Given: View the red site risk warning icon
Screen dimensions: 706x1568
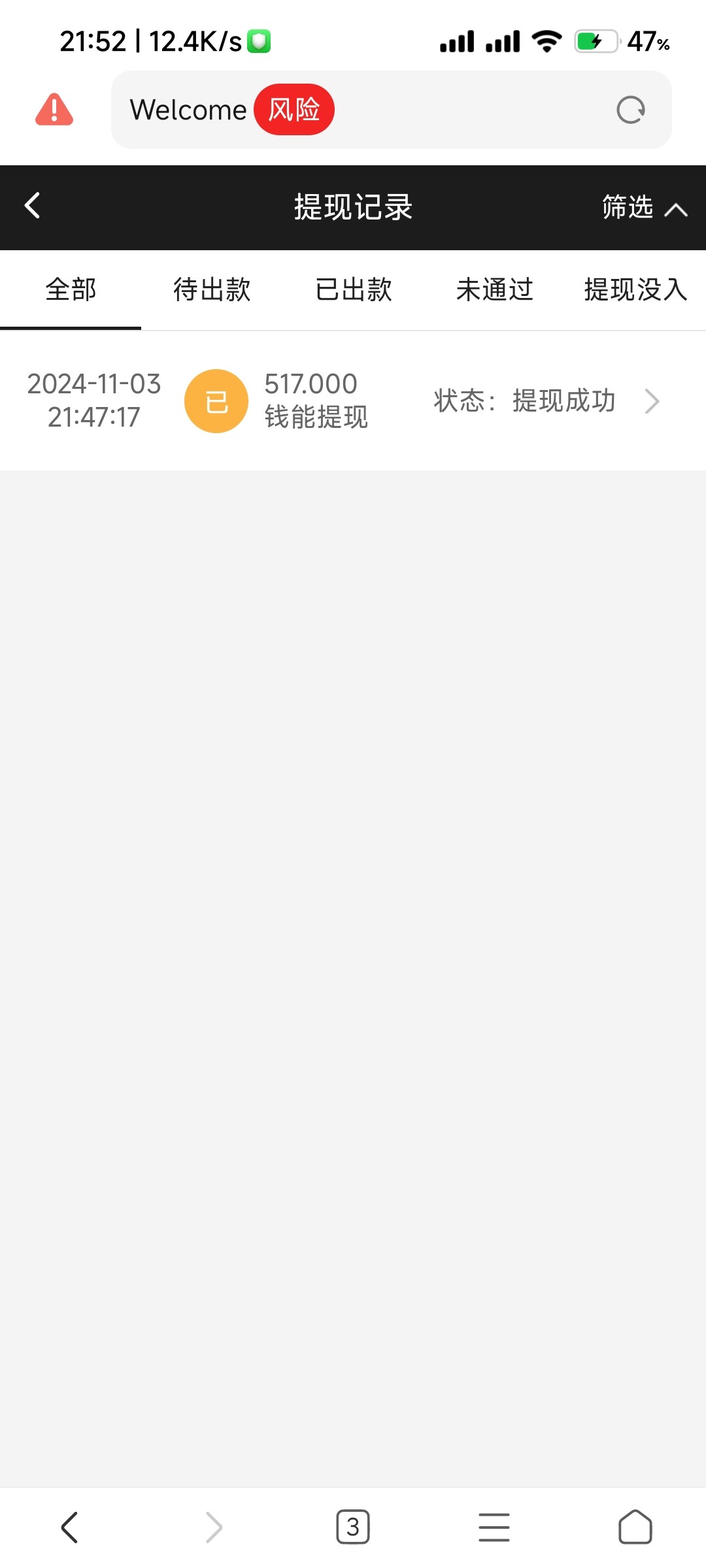Looking at the screenshot, I should [x=54, y=110].
